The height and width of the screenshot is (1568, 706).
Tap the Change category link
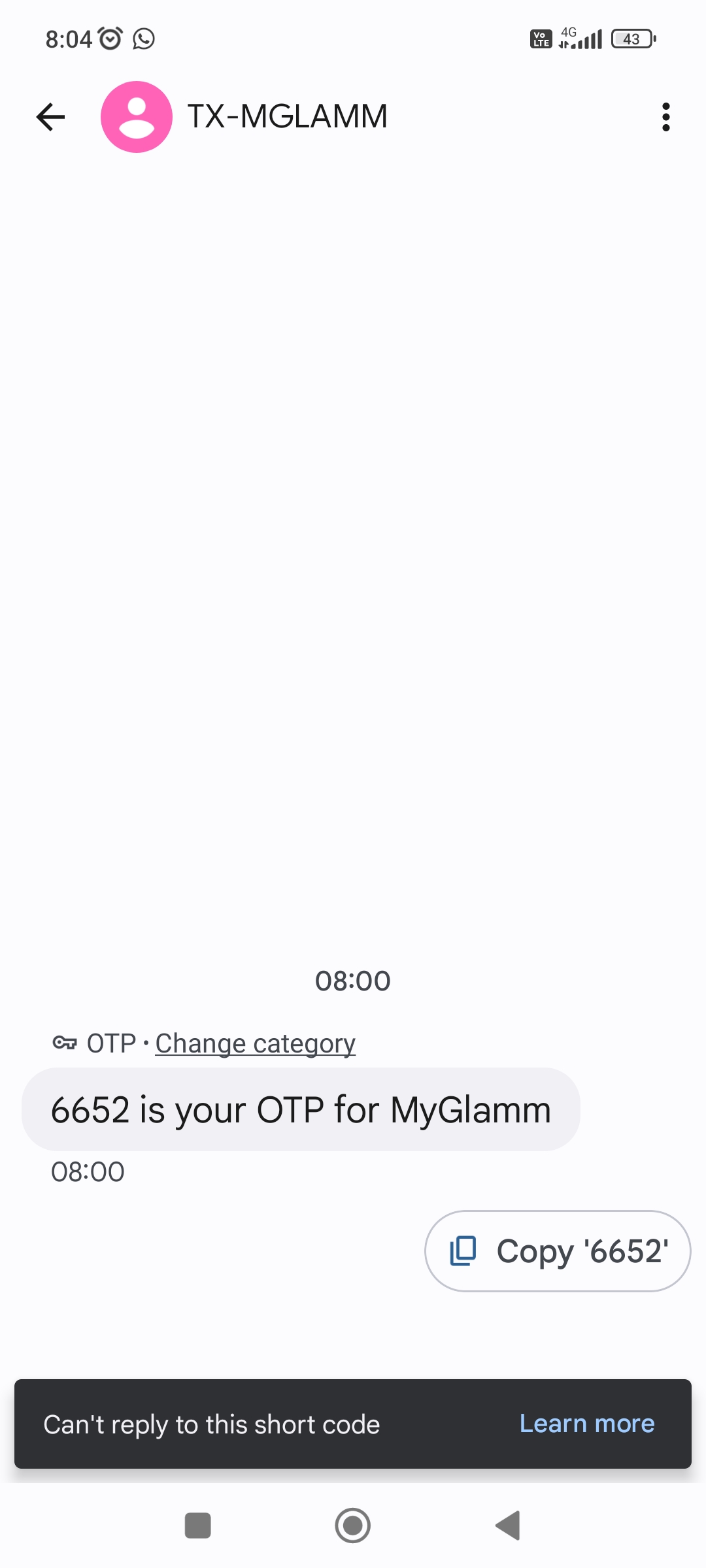255,1043
